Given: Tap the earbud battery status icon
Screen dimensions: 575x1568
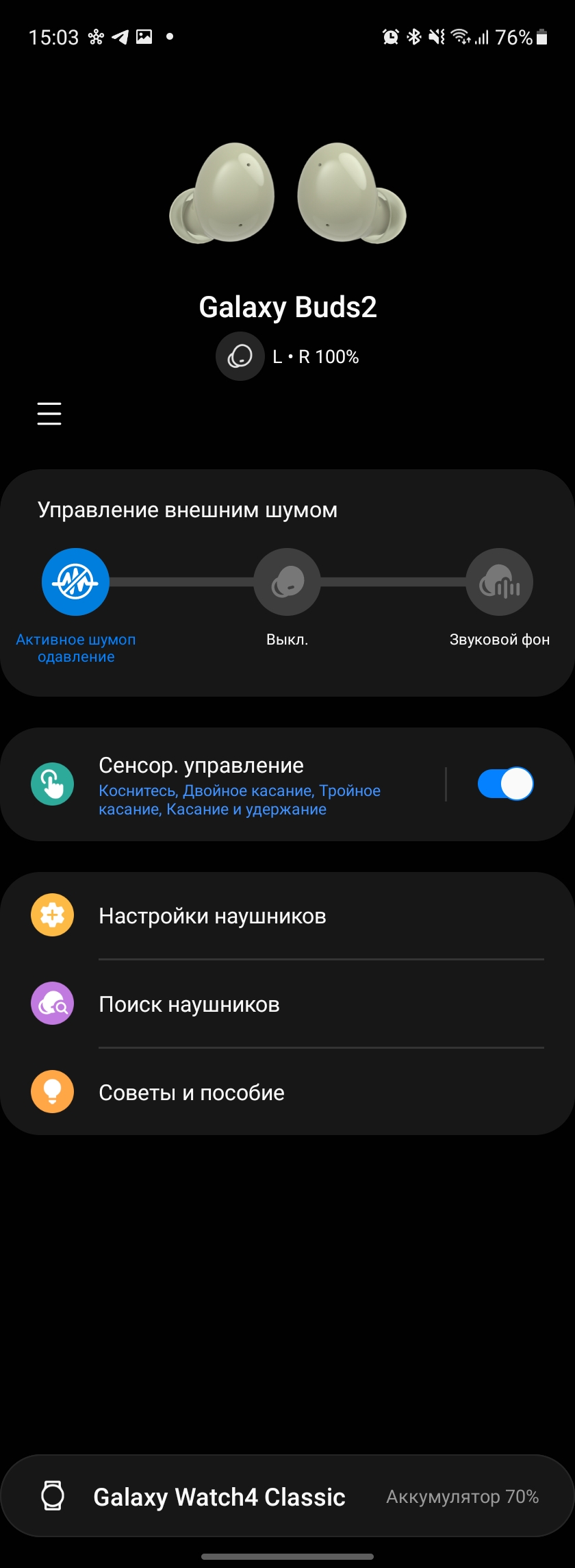Looking at the screenshot, I should pos(240,356).
